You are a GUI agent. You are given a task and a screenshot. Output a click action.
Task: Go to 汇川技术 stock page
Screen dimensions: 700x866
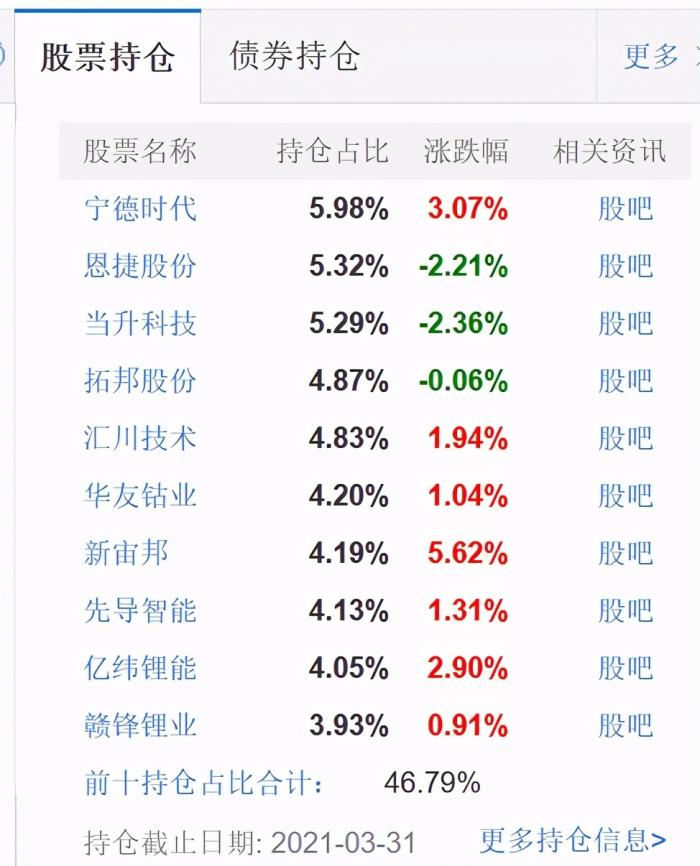(x=140, y=438)
